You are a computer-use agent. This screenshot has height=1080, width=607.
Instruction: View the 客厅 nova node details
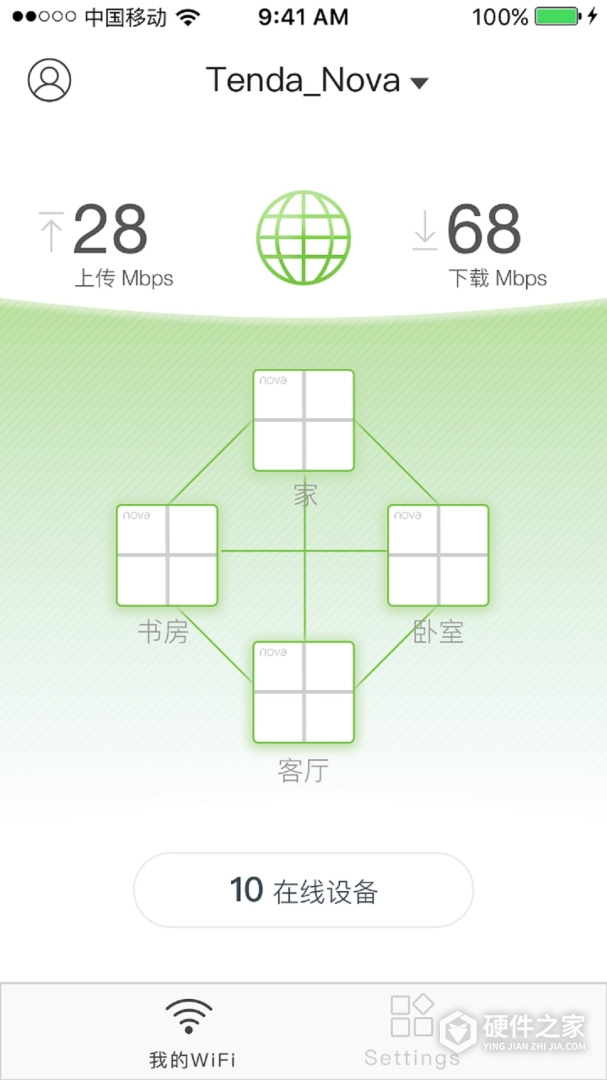coord(303,691)
